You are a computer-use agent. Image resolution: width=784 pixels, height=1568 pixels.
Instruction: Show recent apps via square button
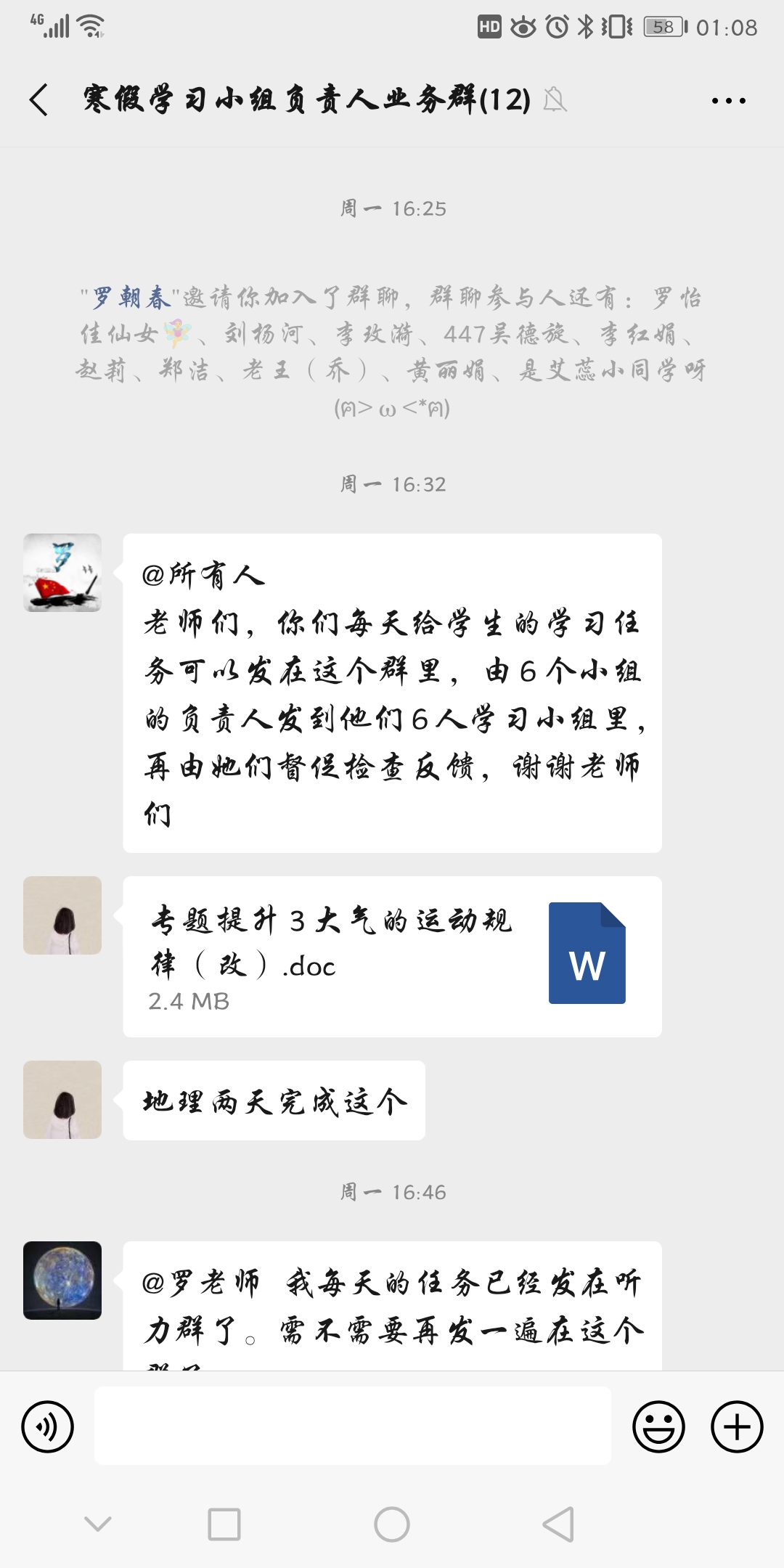click(x=224, y=1524)
